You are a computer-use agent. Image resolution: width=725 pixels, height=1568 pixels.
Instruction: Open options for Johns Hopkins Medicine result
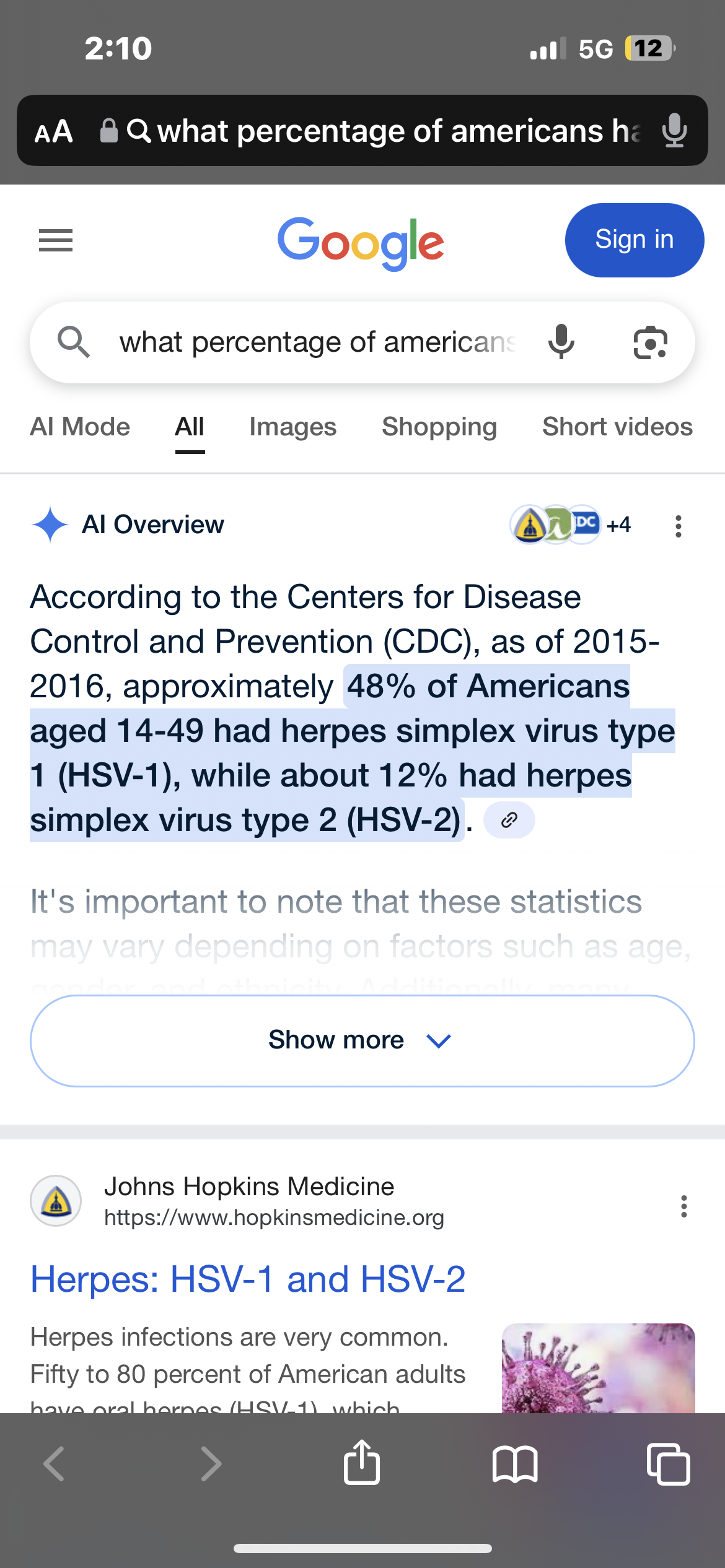click(683, 1206)
